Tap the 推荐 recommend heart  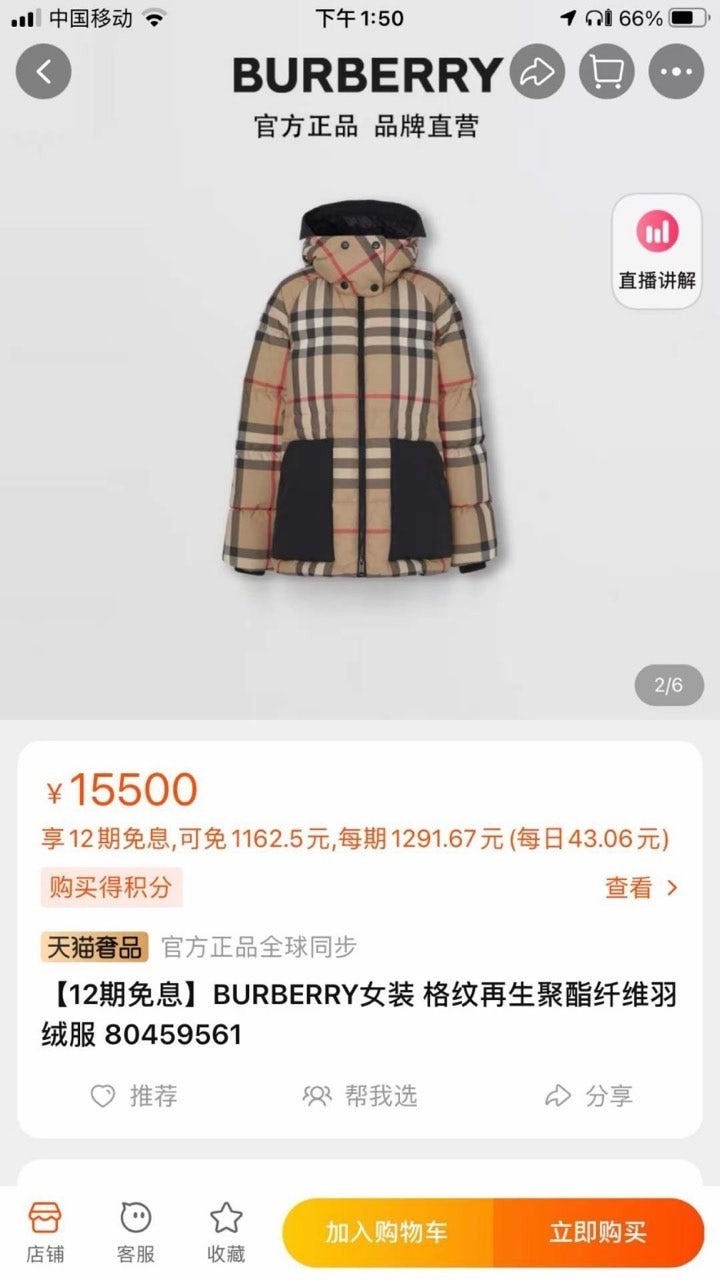tap(133, 1096)
